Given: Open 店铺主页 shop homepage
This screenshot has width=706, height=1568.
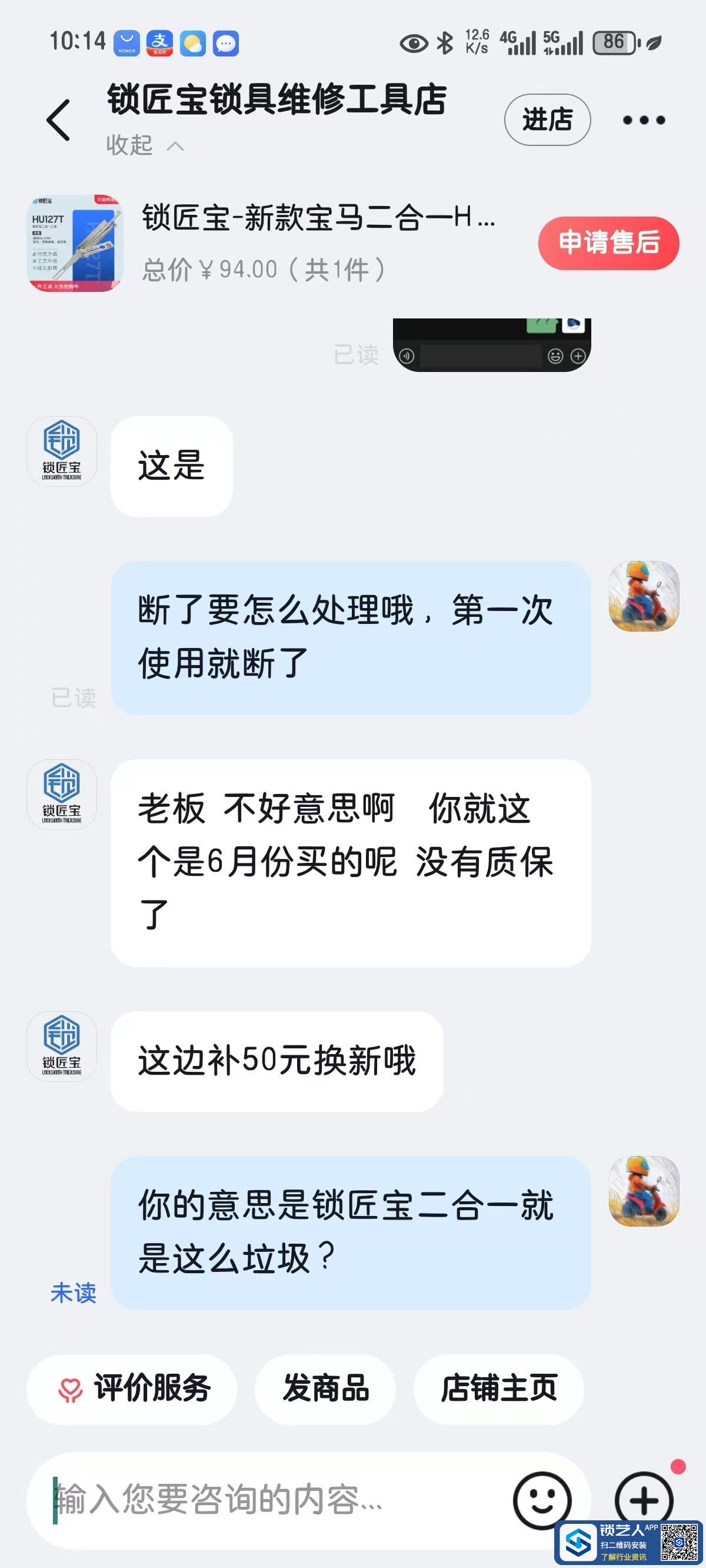Looking at the screenshot, I should pyautogui.click(x=498, y=1388).
